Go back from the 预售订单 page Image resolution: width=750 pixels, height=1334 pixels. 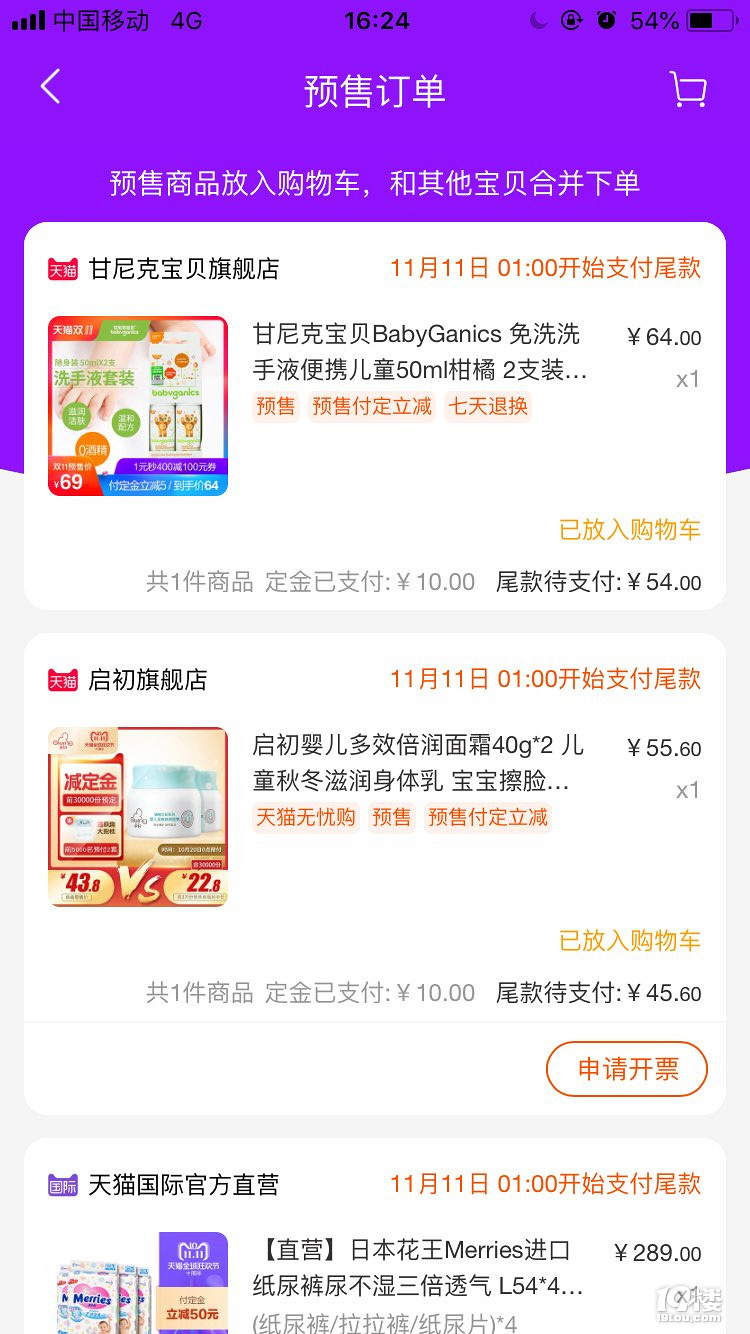pyautogui.click(x=50, y=88)
